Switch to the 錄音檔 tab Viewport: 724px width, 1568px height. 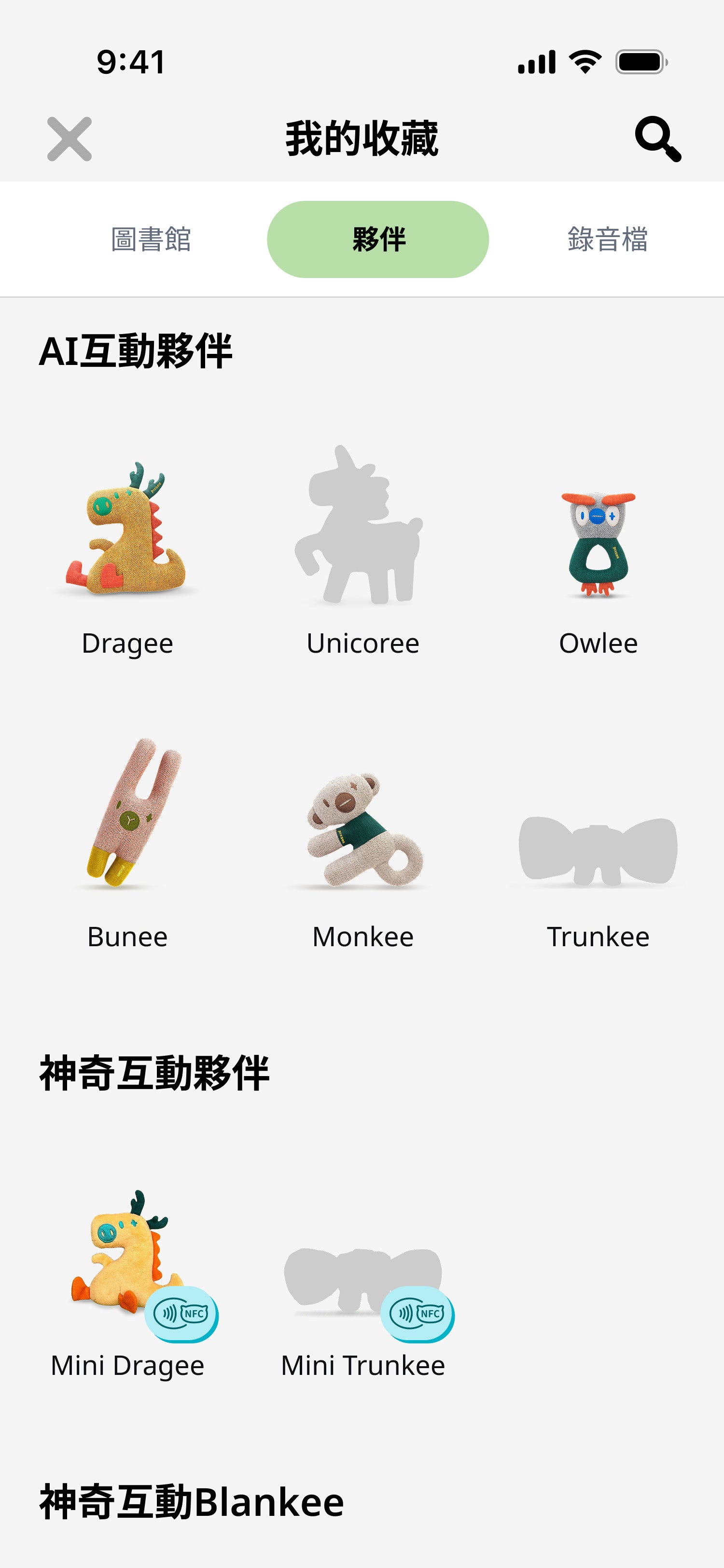click(607, 239)
